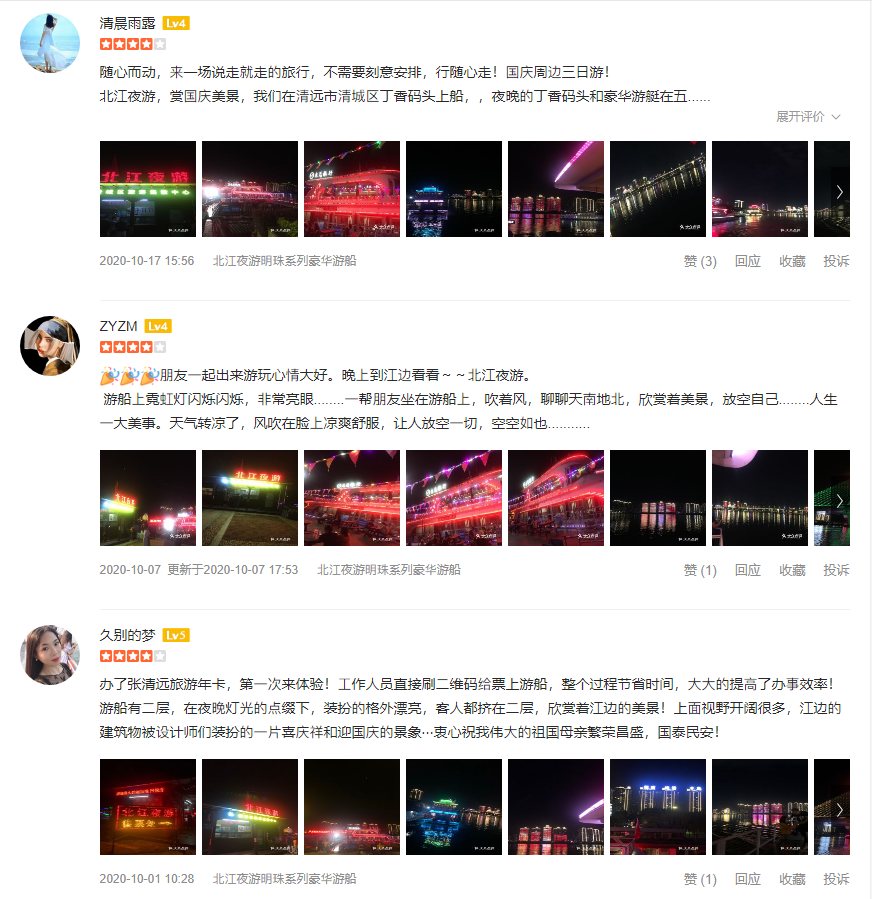872x899 pixels.
Task: Open first photo in 清晨雨露's review
Action: point(148,189)
